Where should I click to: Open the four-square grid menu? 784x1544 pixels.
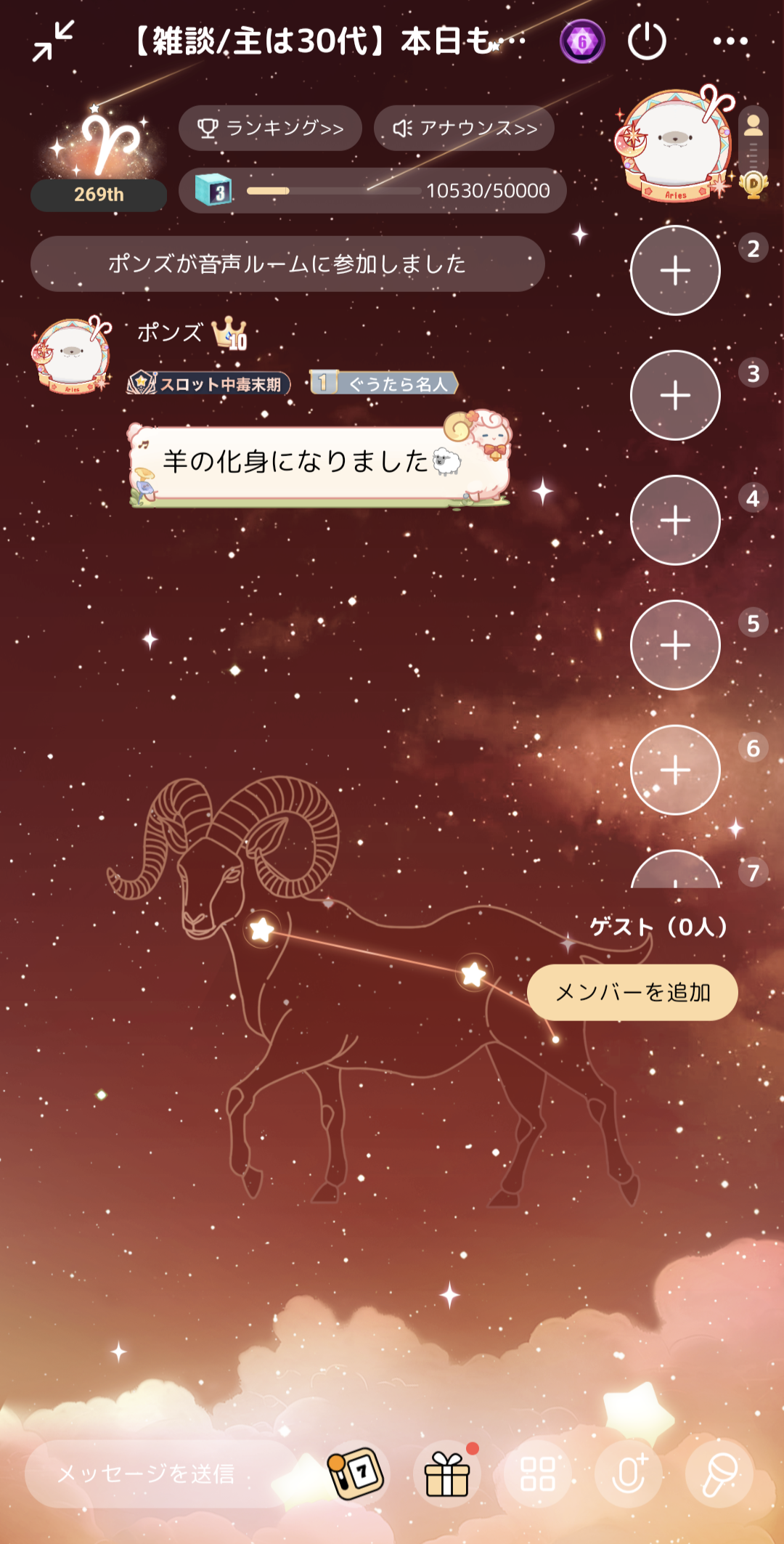click(538, 1474)
